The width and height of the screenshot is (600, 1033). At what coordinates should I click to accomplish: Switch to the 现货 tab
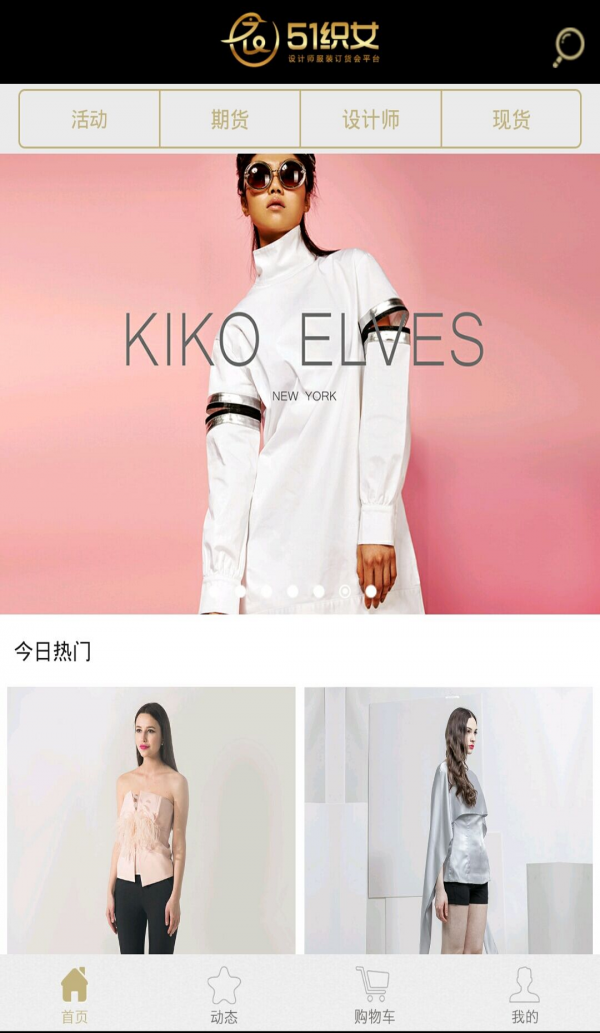pos(511,120)
